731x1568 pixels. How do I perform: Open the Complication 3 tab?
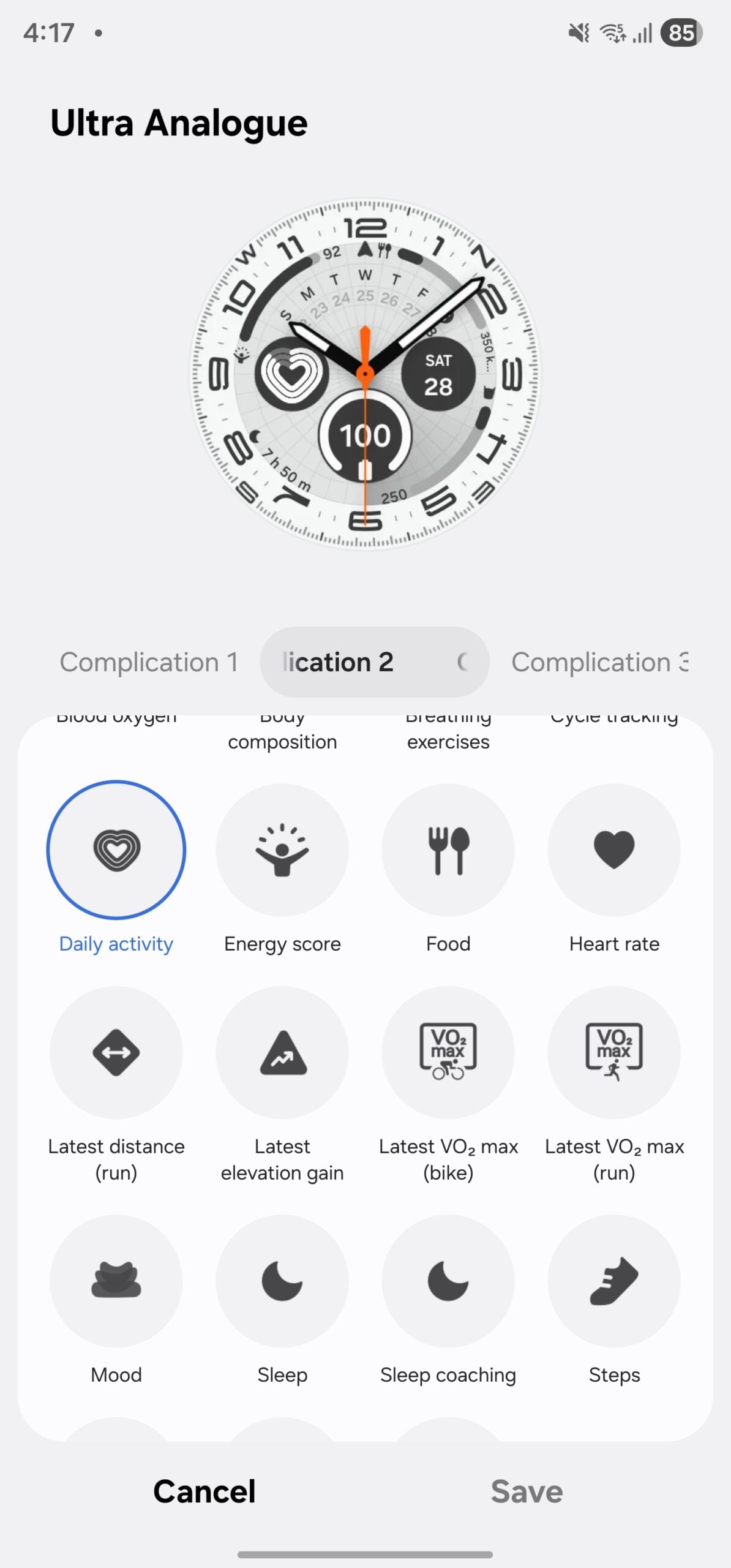[600, 662]
